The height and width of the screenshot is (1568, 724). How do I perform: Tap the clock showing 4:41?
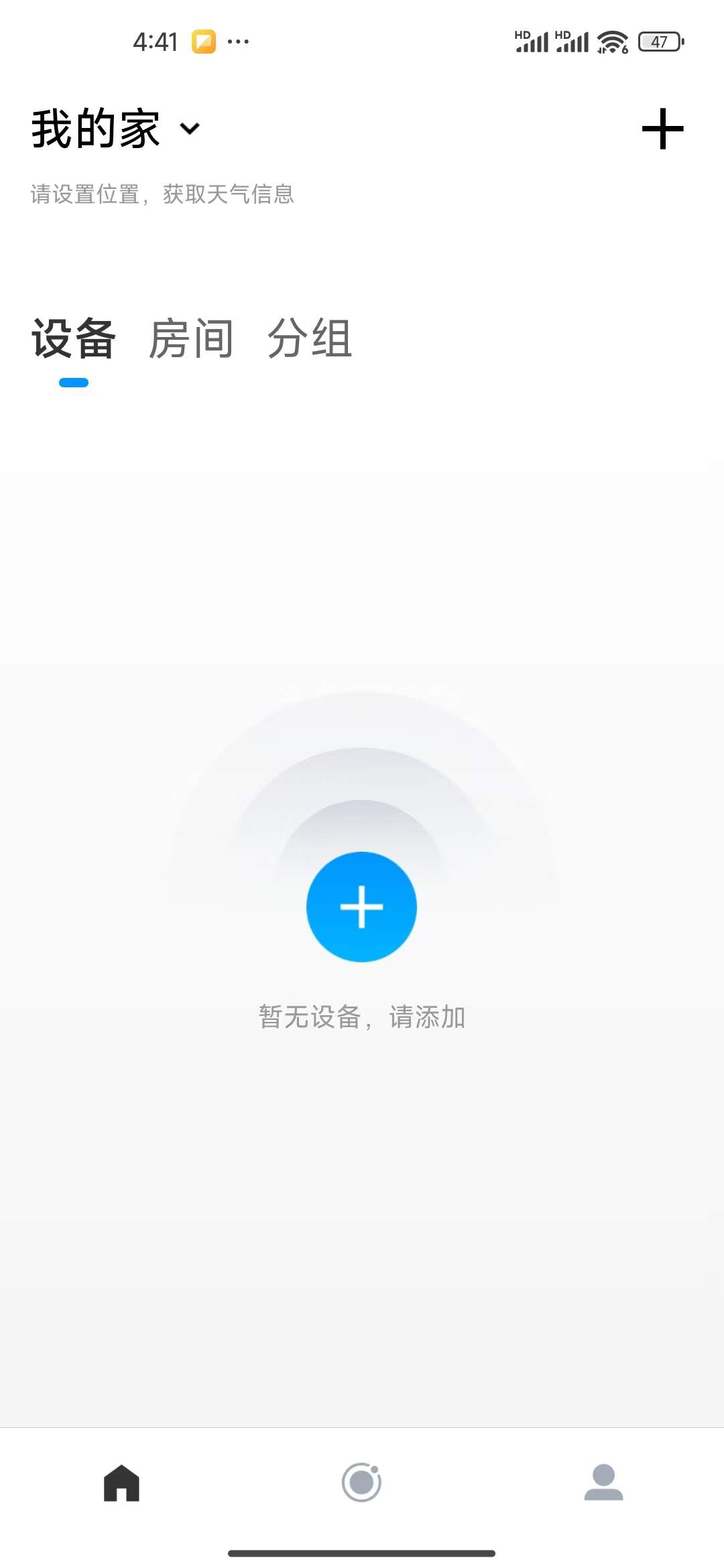156,42
